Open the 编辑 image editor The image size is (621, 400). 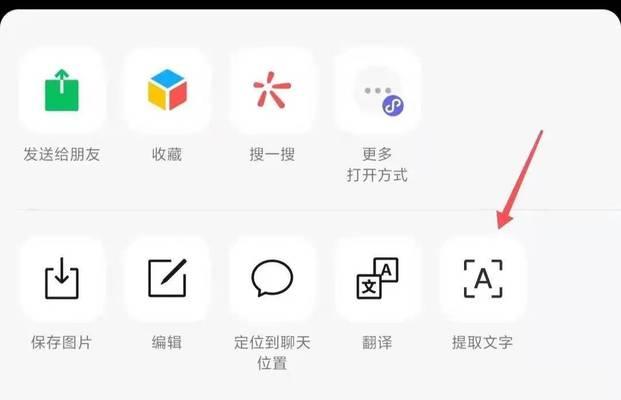click(x=167, y=279)
